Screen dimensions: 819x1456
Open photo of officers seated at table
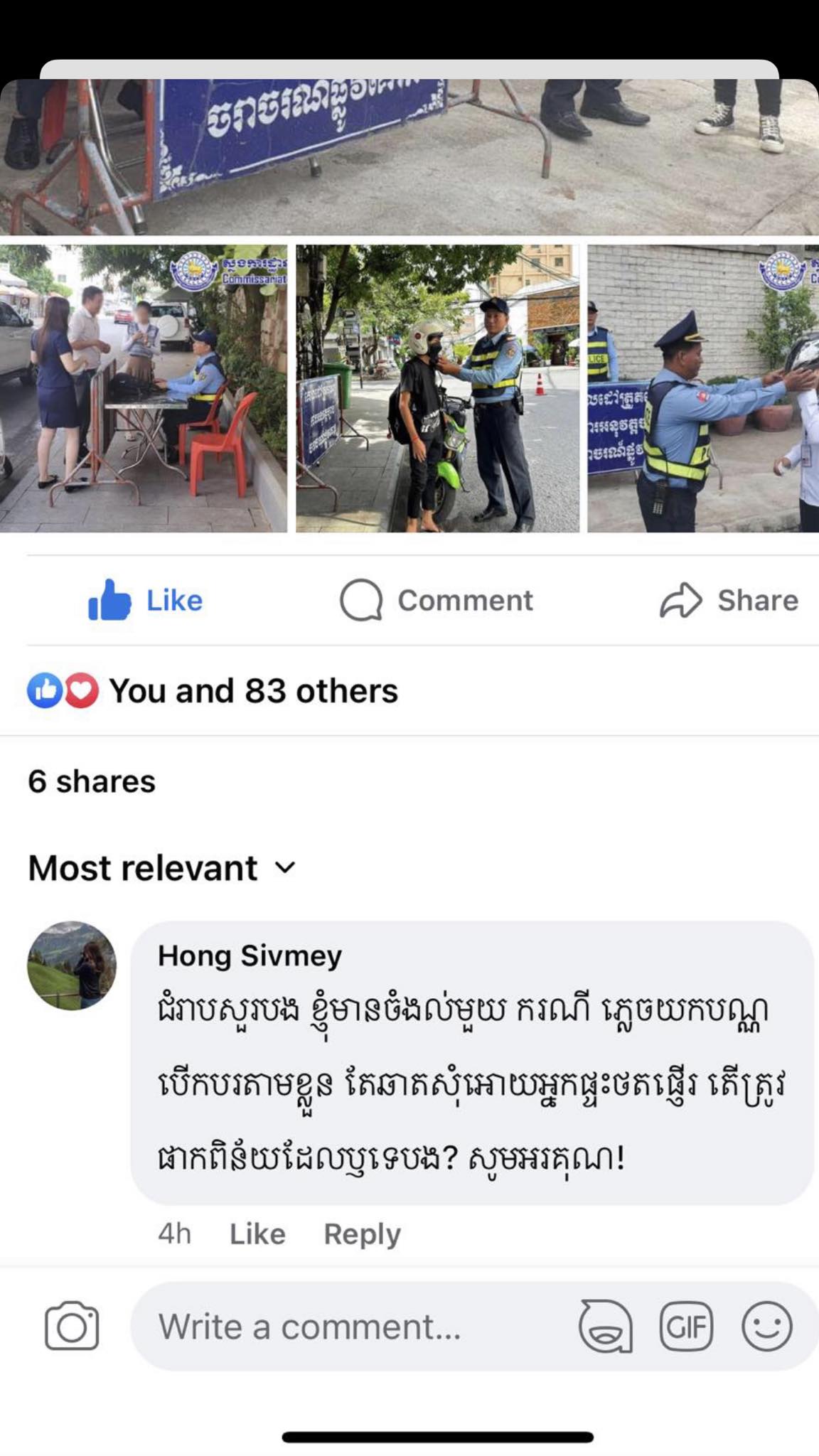click(144, 388)
